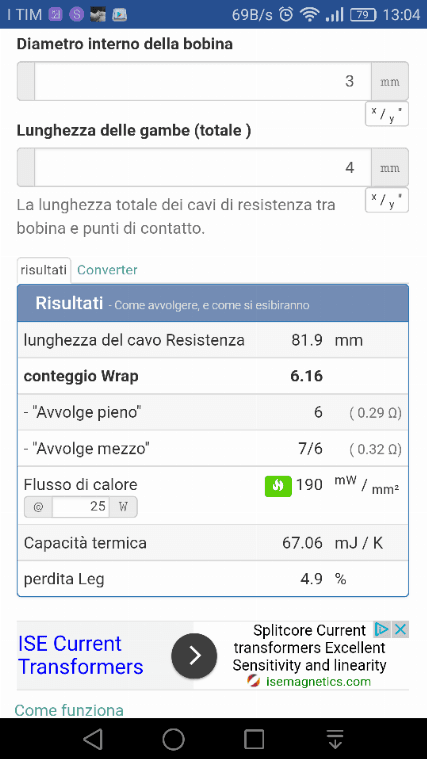Open the ISE Current Transformers ad arrow
This screenshot has width=427, height=759.
click(194, 656)
